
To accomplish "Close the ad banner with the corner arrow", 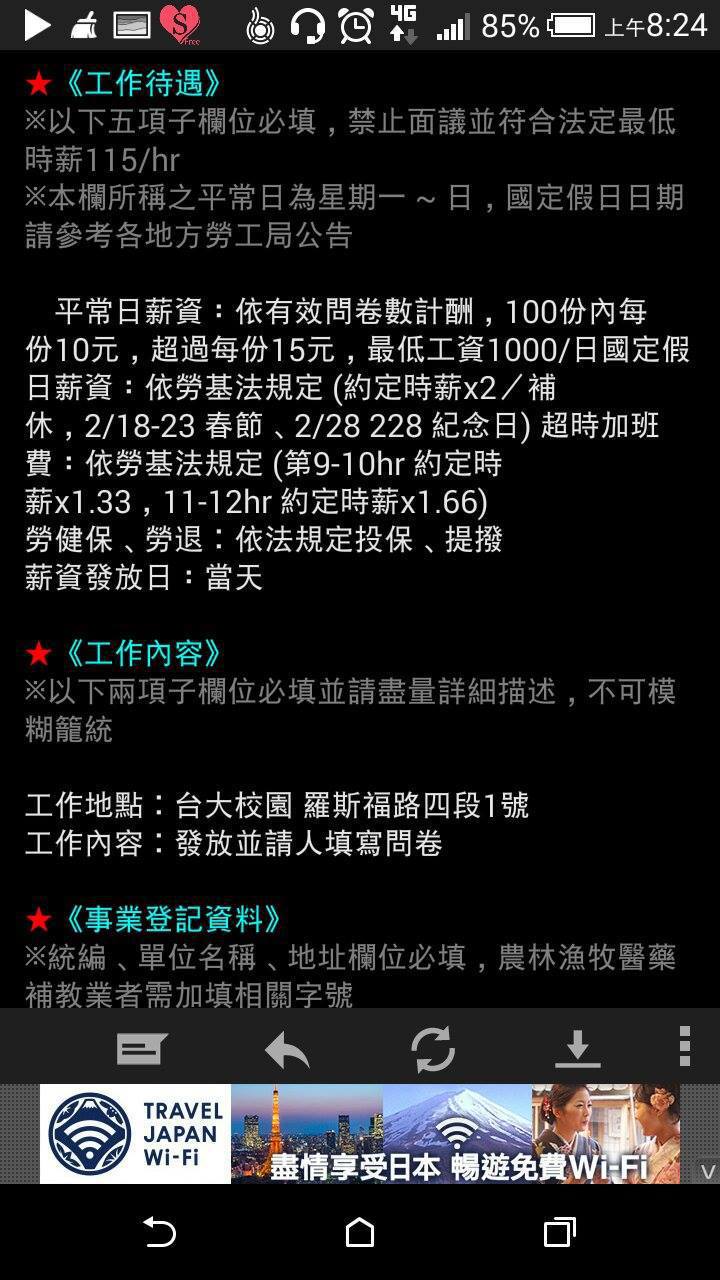I will tap(707, 1170).
